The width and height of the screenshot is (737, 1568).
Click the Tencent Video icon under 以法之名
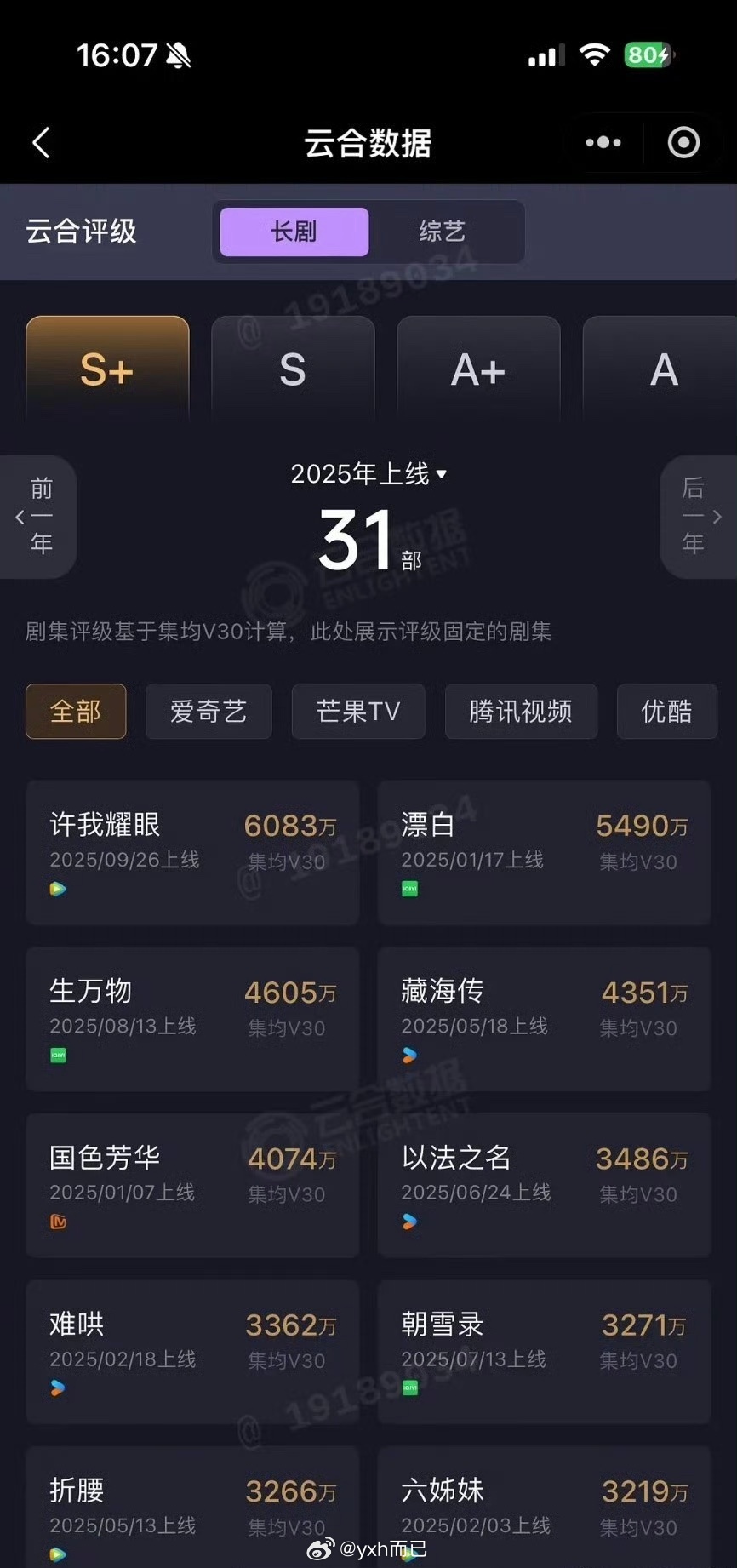[409, 1222]
